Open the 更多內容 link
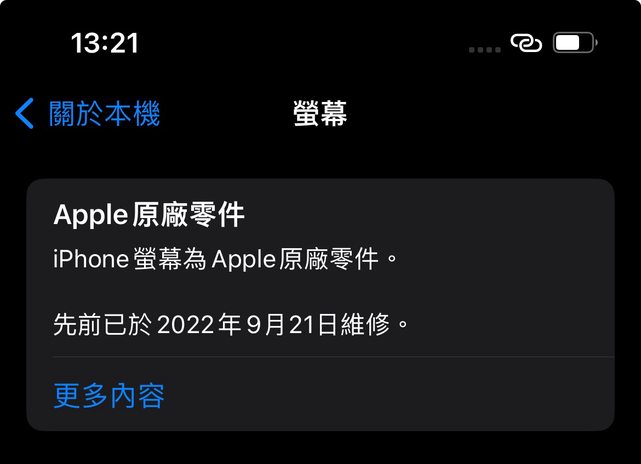Screen dimensions: 641x464 click(109, 396)
